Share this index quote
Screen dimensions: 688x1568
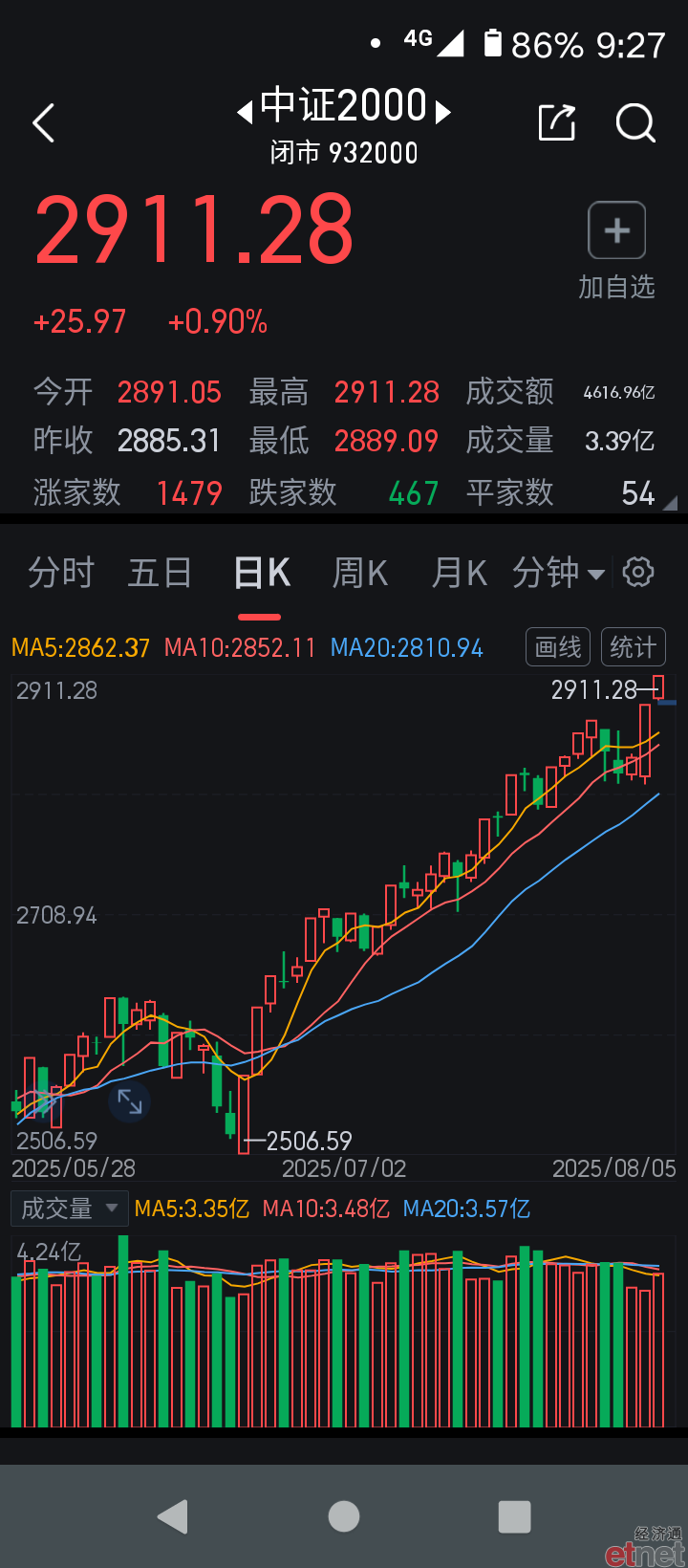click(x=557, y=122)
